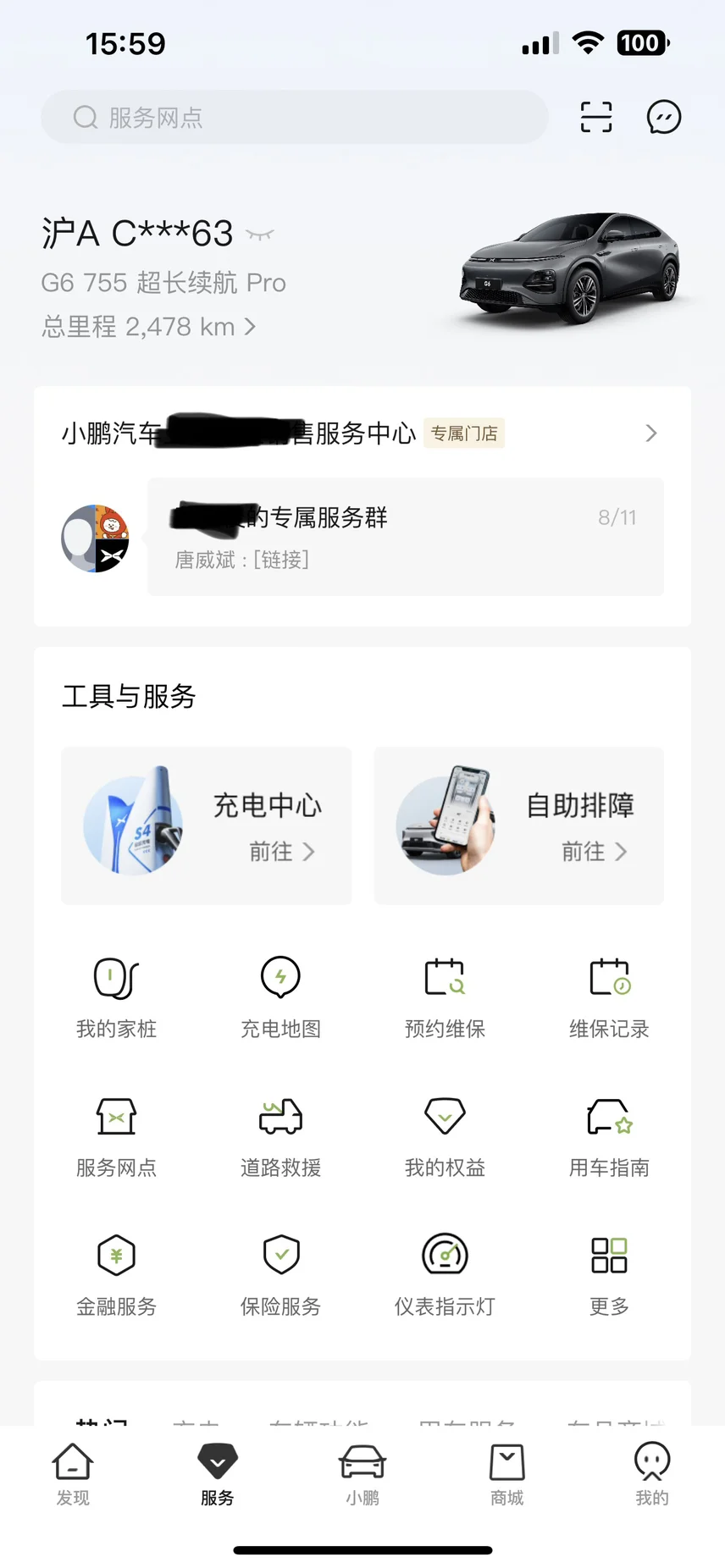Tap the 服务网点 search box
The height and width of the screenshot is (1568, 725).
[294, 117]
